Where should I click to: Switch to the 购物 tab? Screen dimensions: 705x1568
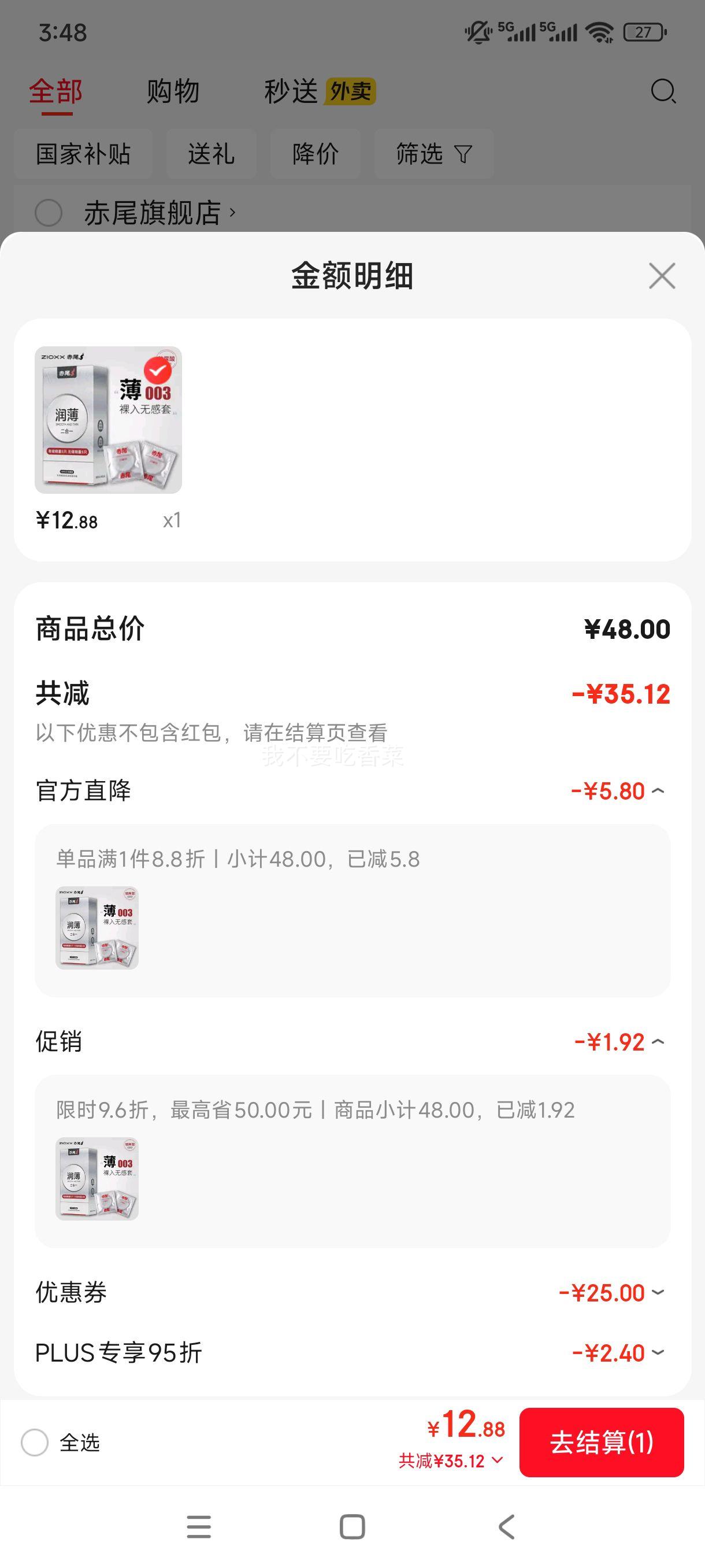pos(172,91)
